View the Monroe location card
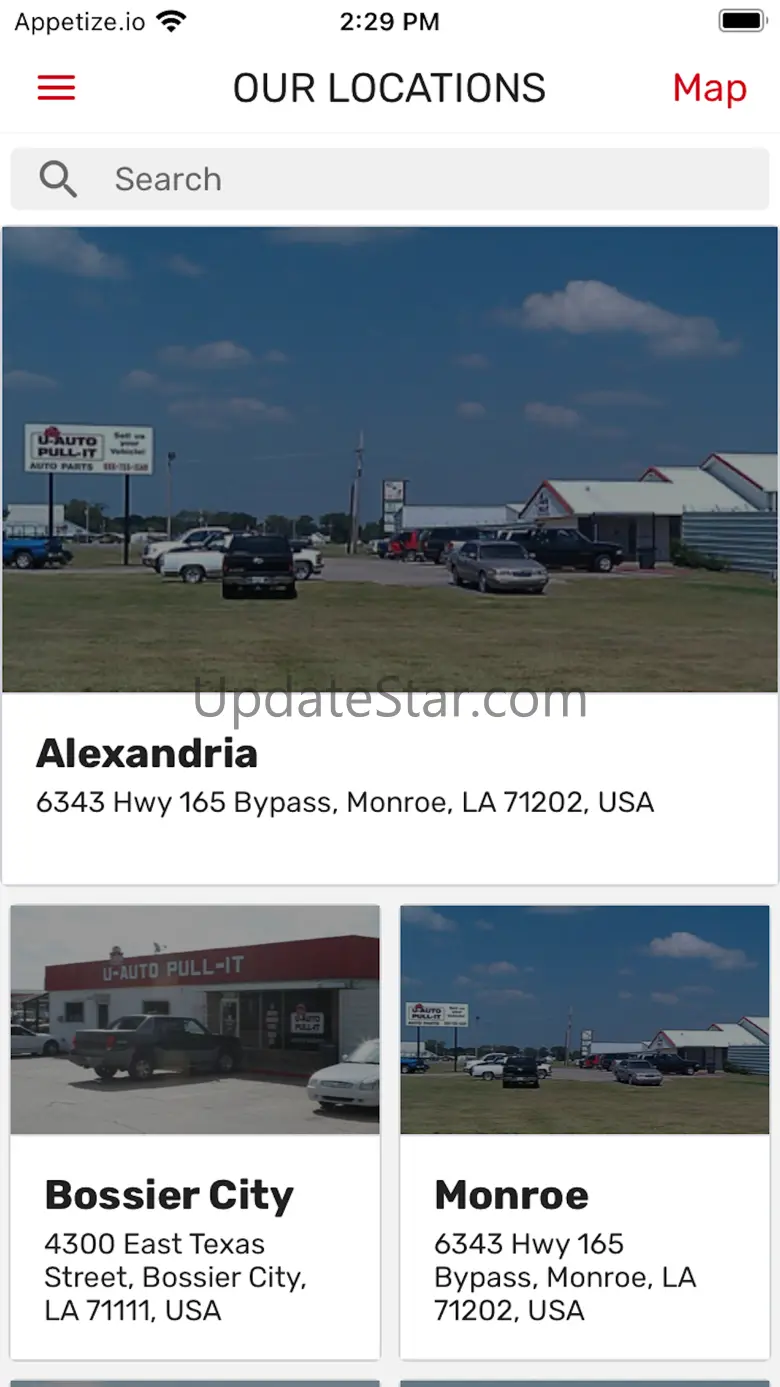The width and height of the screenshot is (780, 1387). 585,1130
